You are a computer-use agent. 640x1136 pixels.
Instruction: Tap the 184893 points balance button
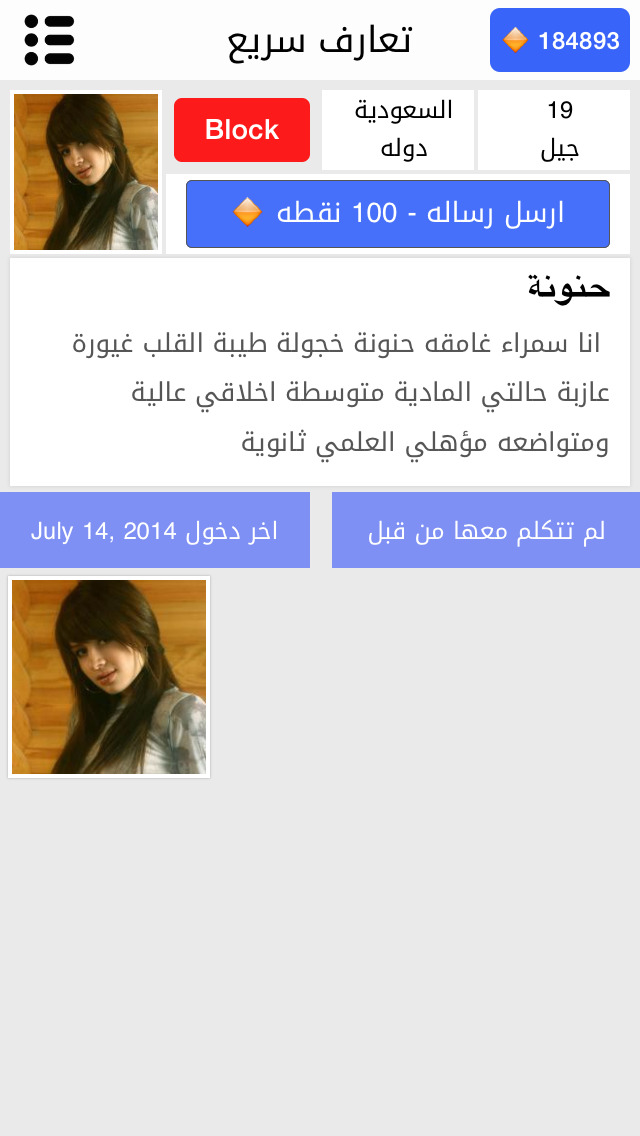coord(560,41)
